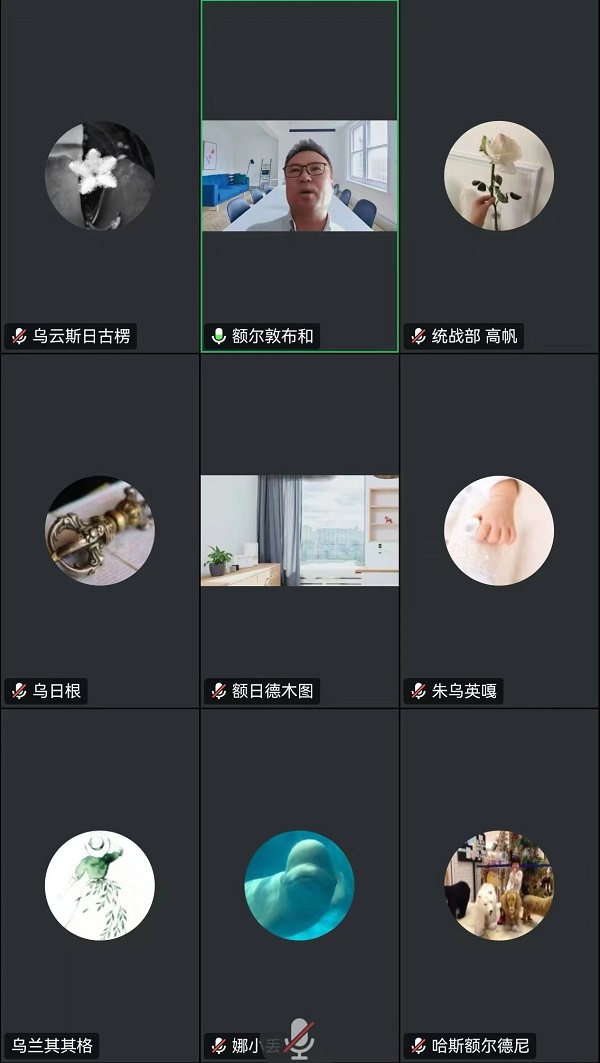This screenshot has width=600, height=1063.
Task: View 额日德木图's video feed tile
Action: coord(299,530)
